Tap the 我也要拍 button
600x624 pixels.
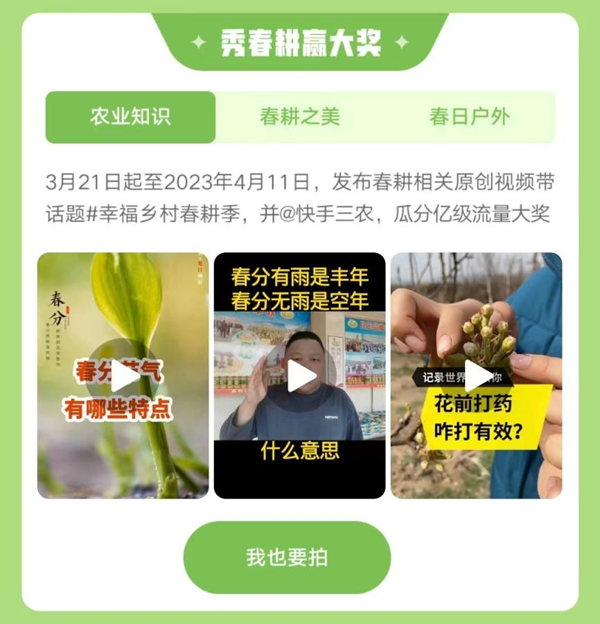[287, 558]
